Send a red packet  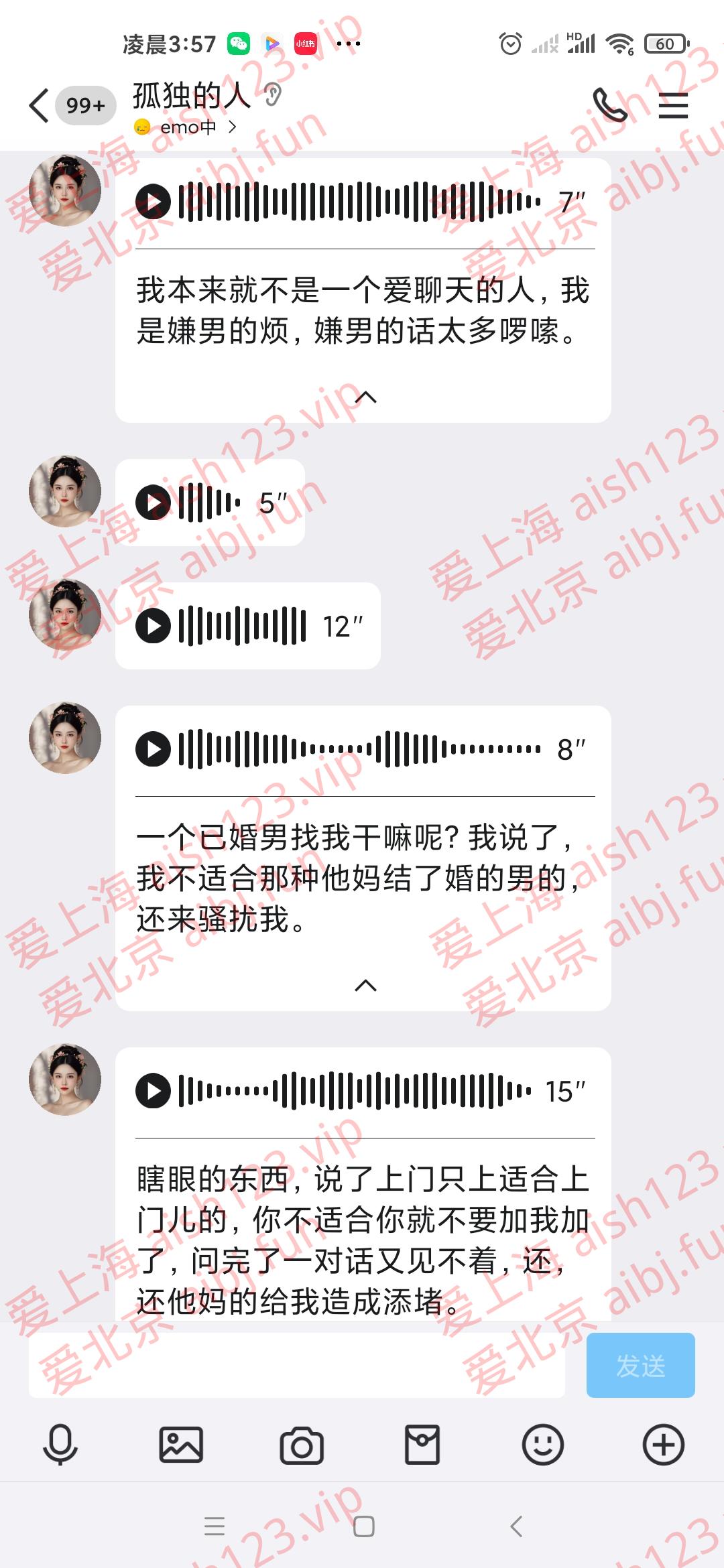(x=422, y=1444)
